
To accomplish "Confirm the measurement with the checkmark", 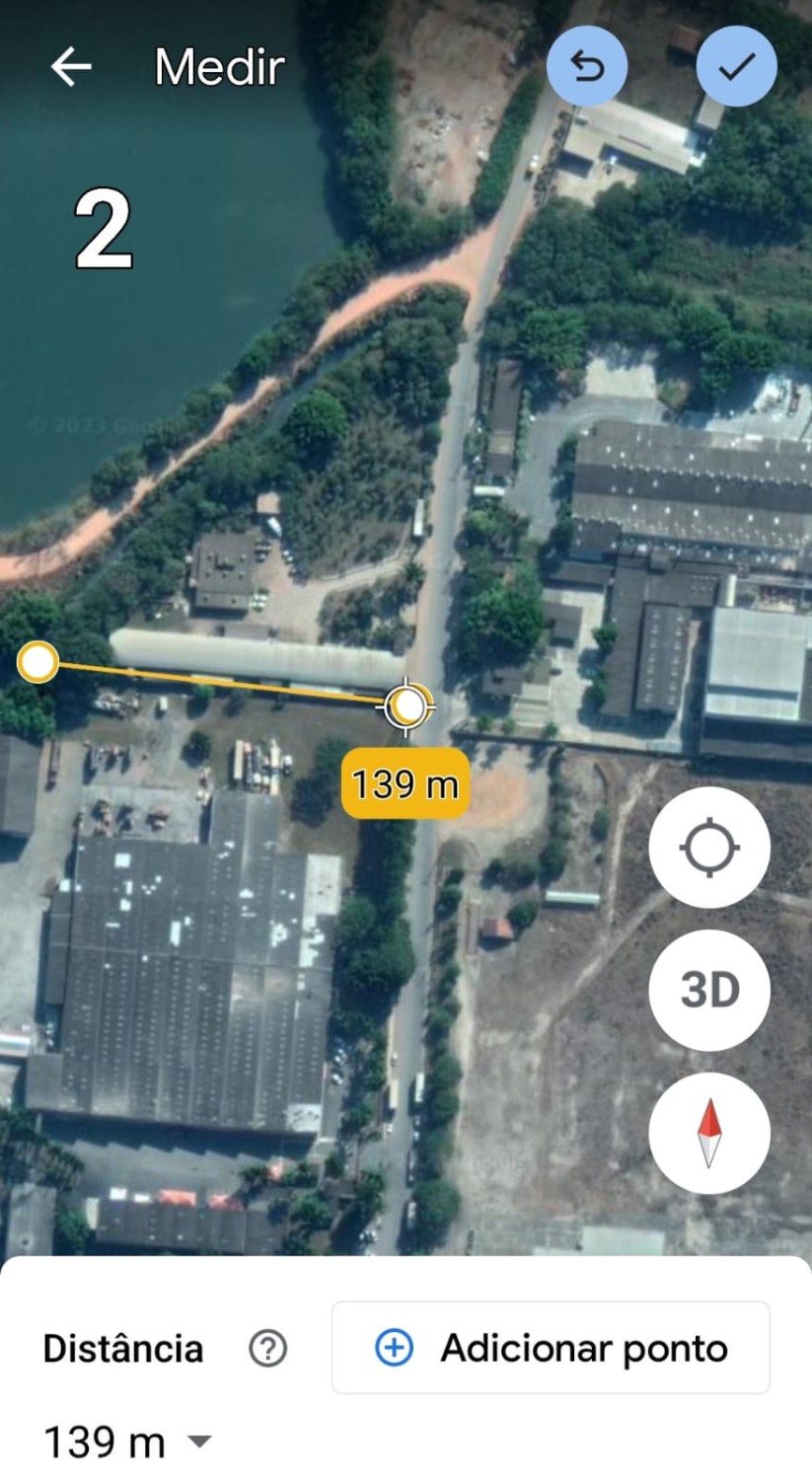I will pos(736,66).
